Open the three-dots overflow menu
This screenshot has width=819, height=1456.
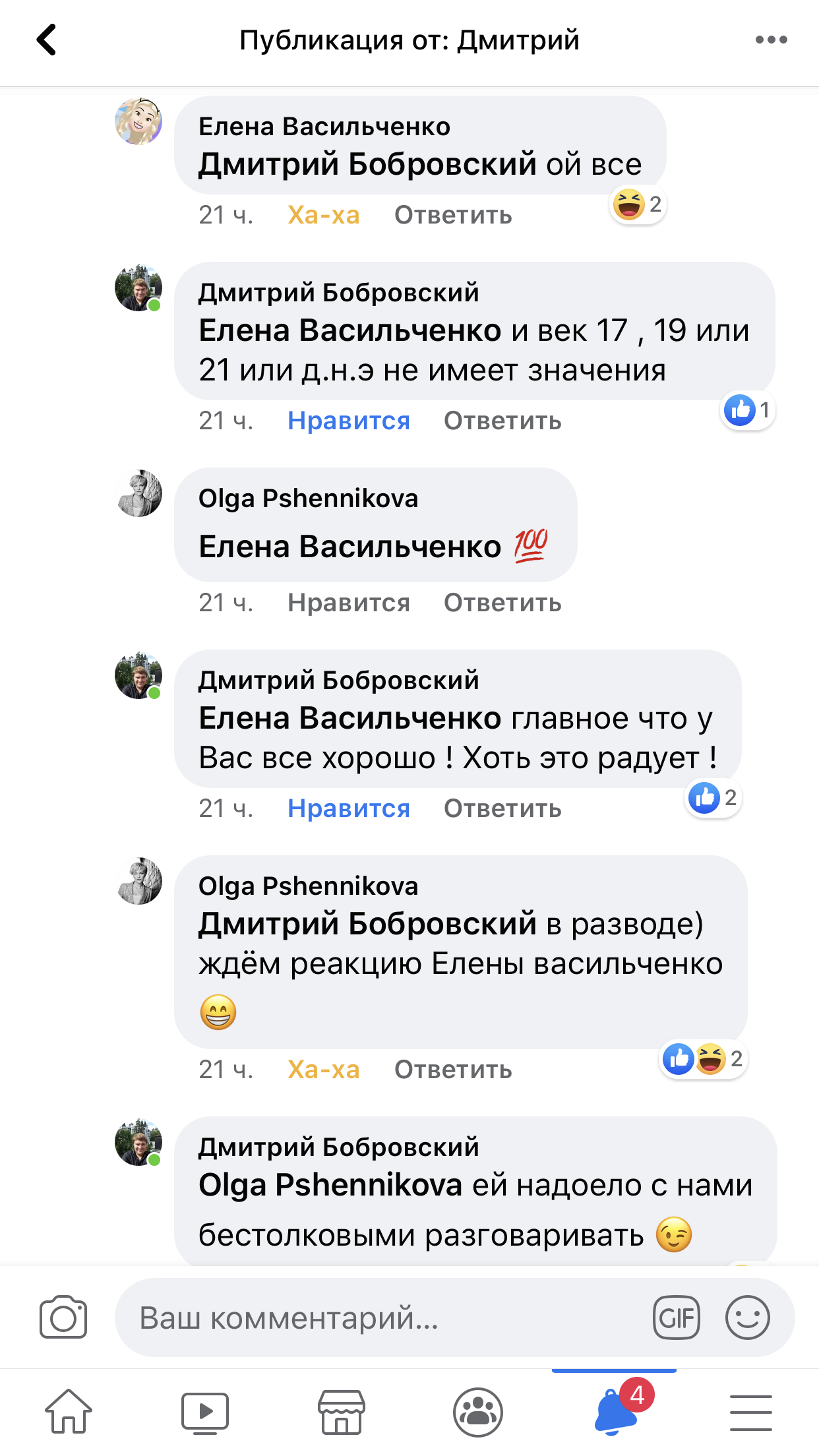point(771,40)
